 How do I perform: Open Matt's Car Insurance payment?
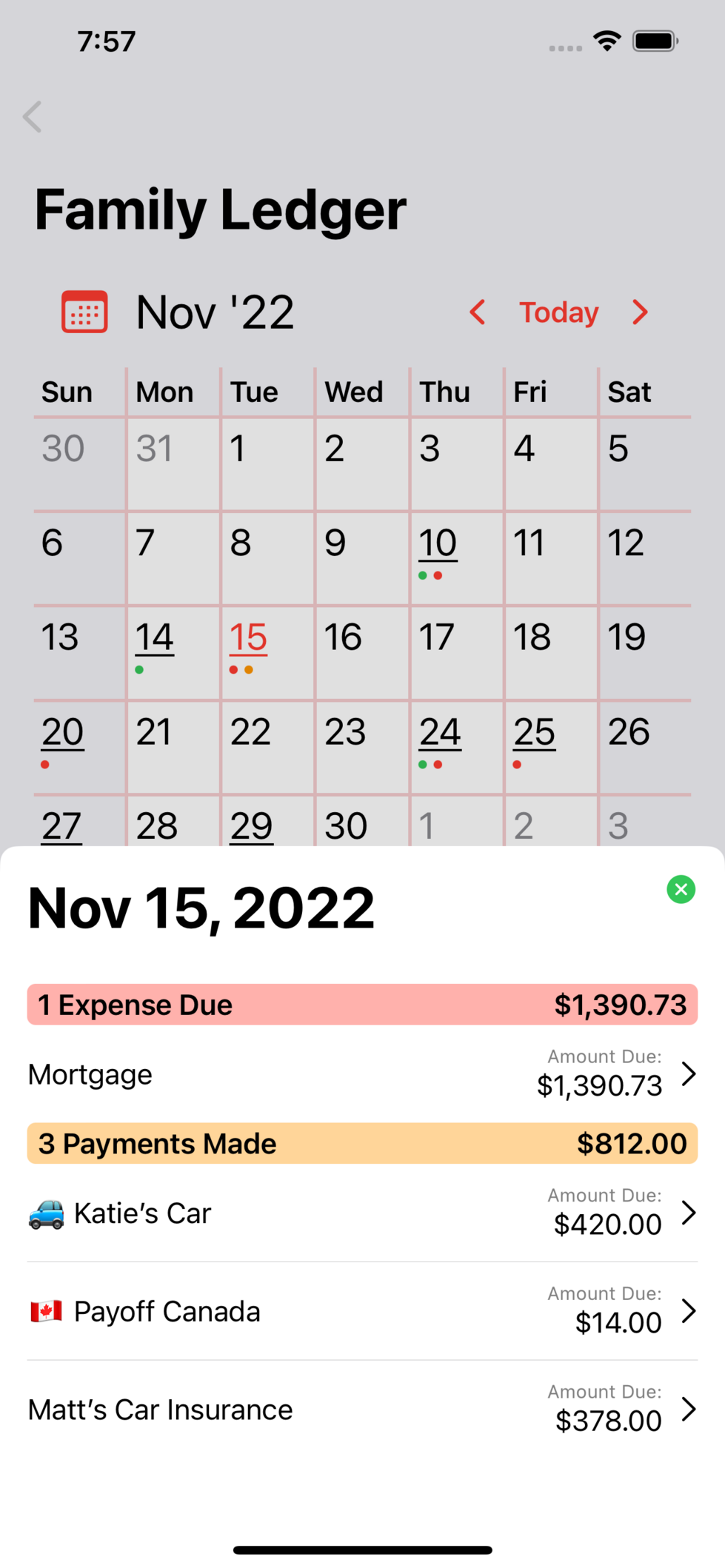click(x=362, y=1409)
